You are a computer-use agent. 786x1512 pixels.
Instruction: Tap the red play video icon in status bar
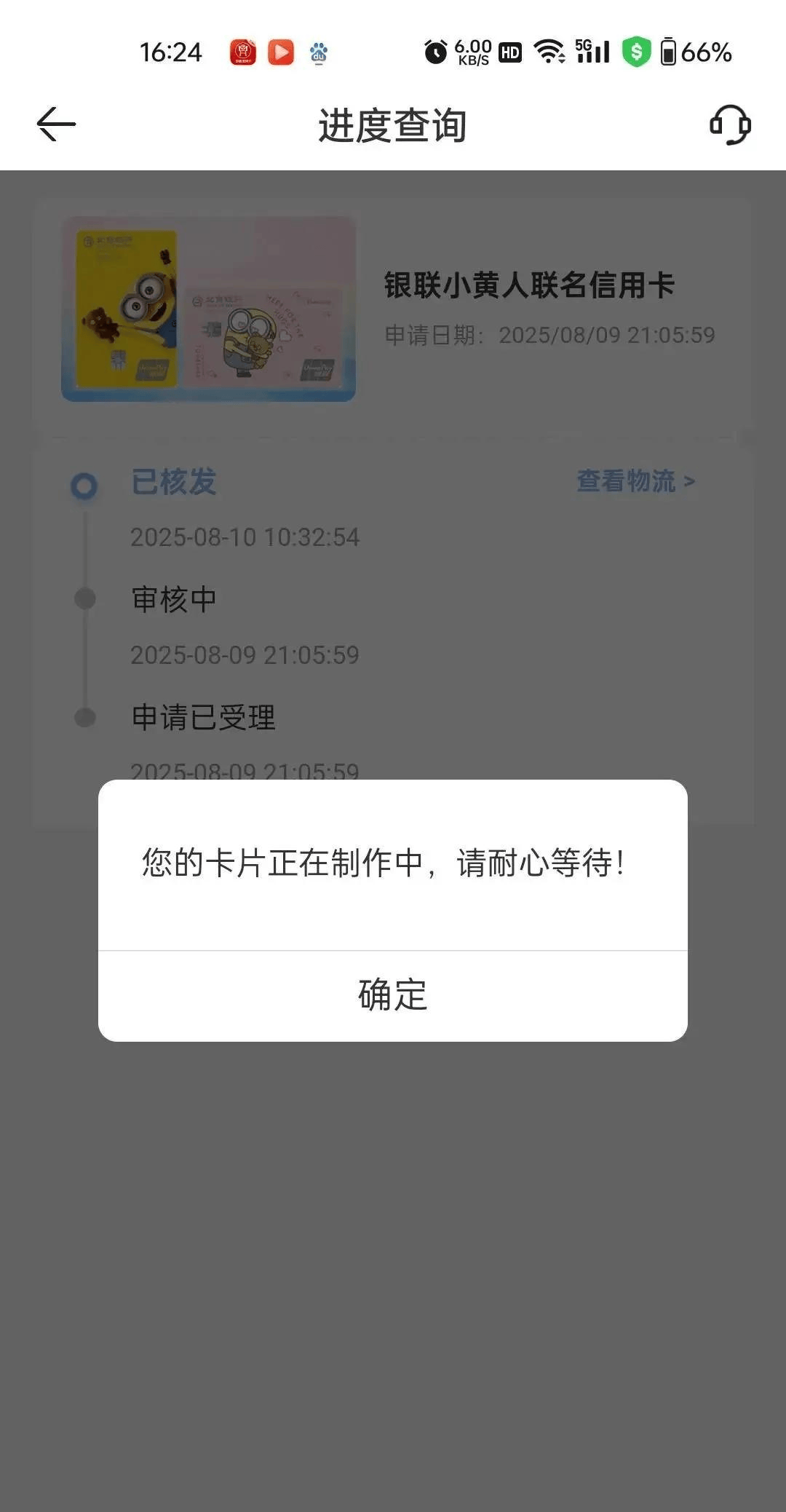tap(280, 52)
